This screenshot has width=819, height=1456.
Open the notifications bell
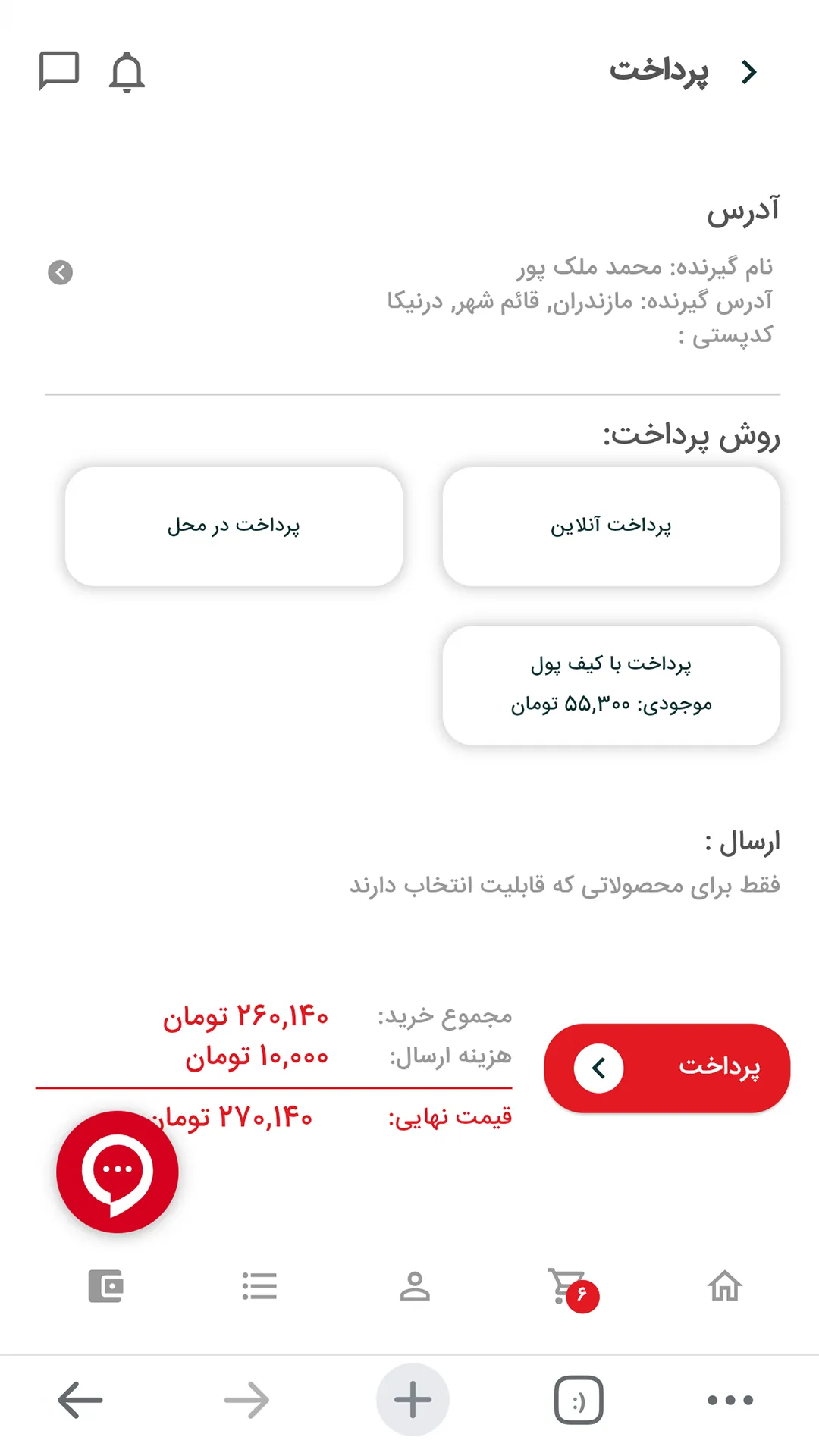tap(127, 72)
